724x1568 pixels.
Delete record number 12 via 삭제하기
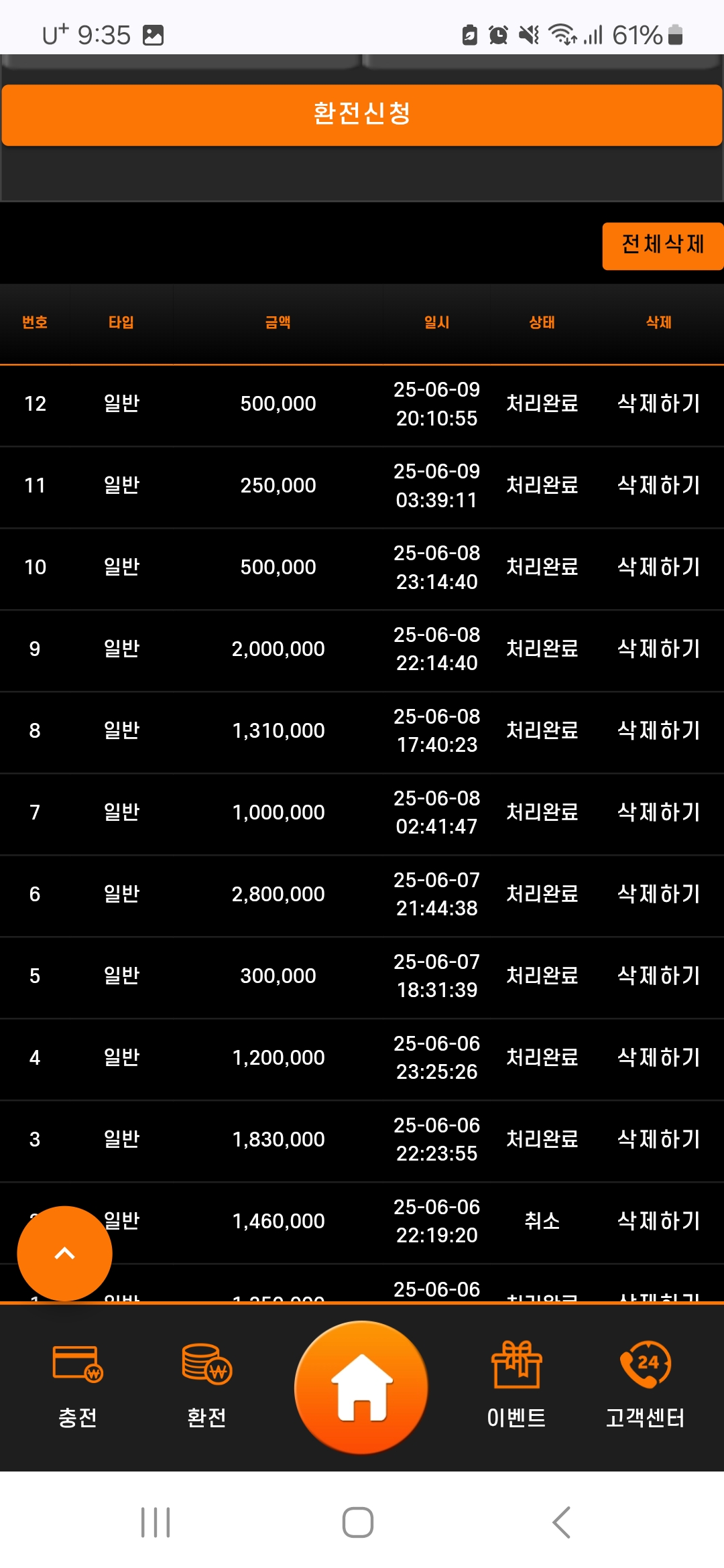point(658,403)
